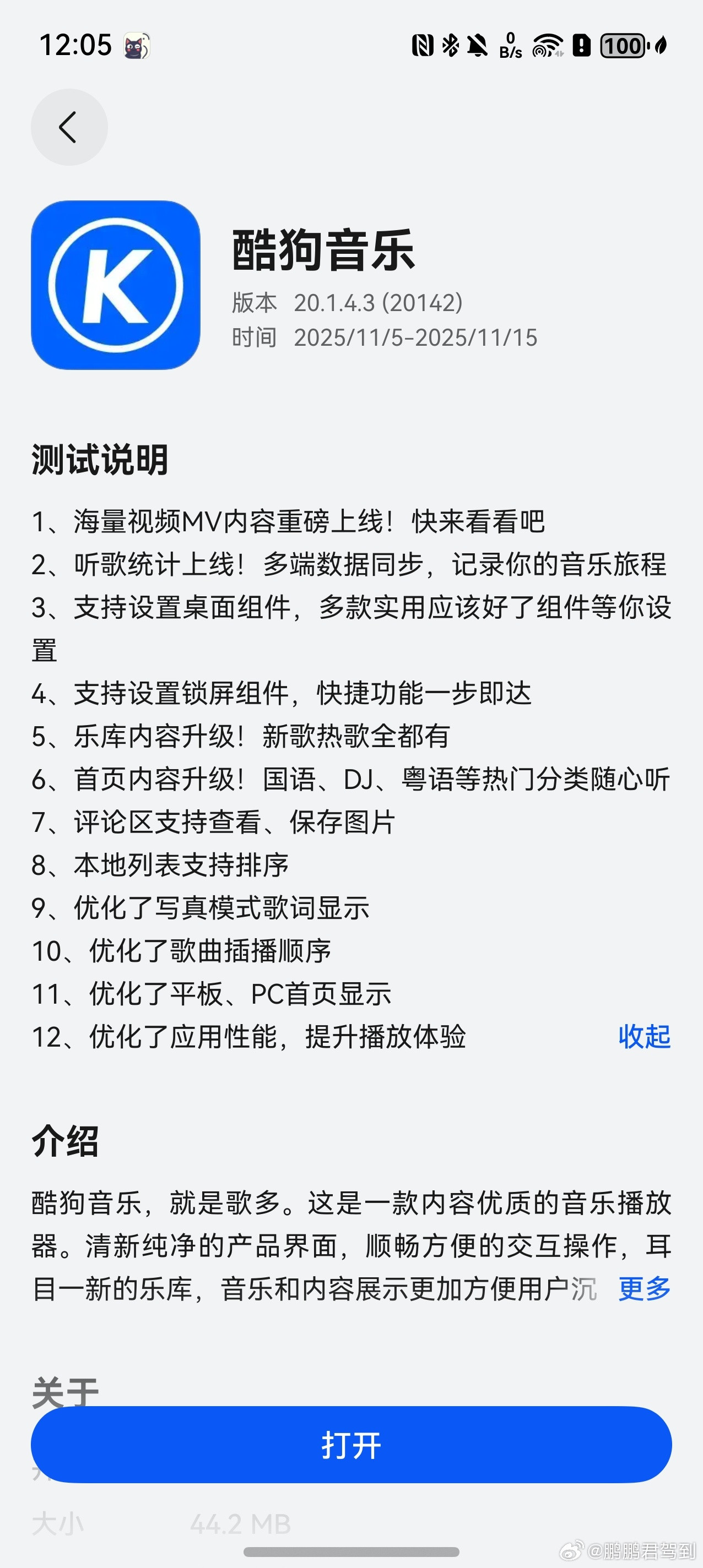Viewport: 703px width, 1568px height.
Task: Tap the Wi-Fi icon in status bar
Action: 547,45
